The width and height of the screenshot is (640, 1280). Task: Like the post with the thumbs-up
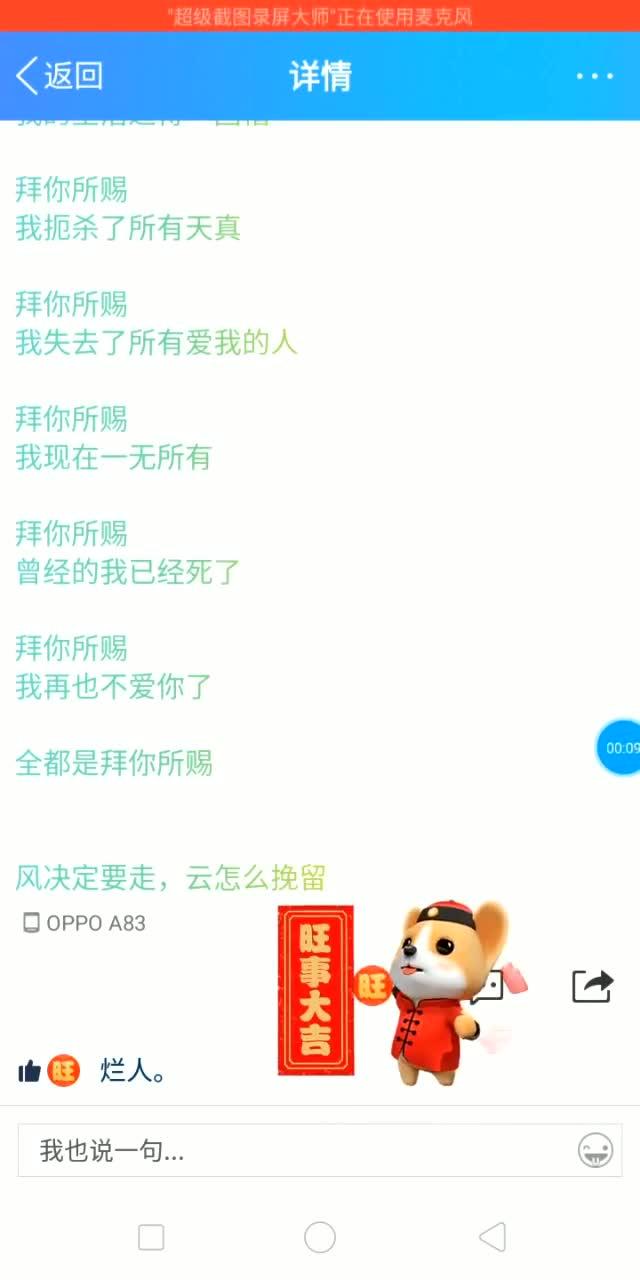29,1072
